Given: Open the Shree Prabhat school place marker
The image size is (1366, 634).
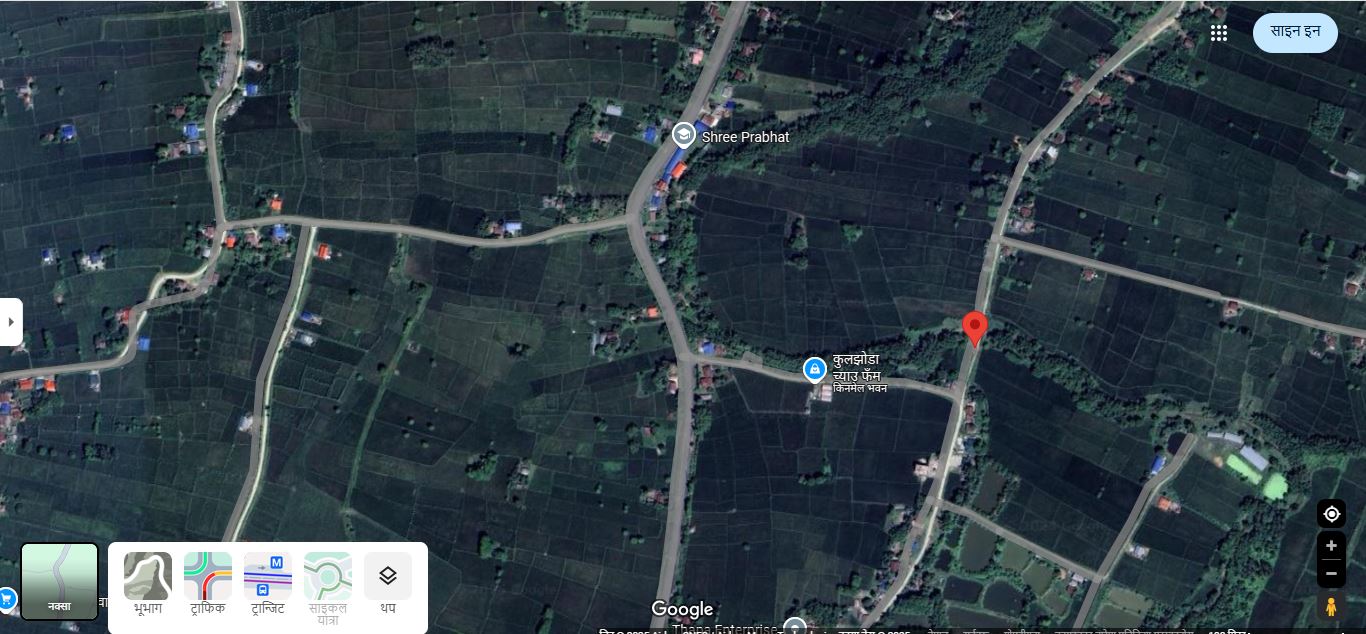Looking at the screenshot, I should (x=684, y=135).
